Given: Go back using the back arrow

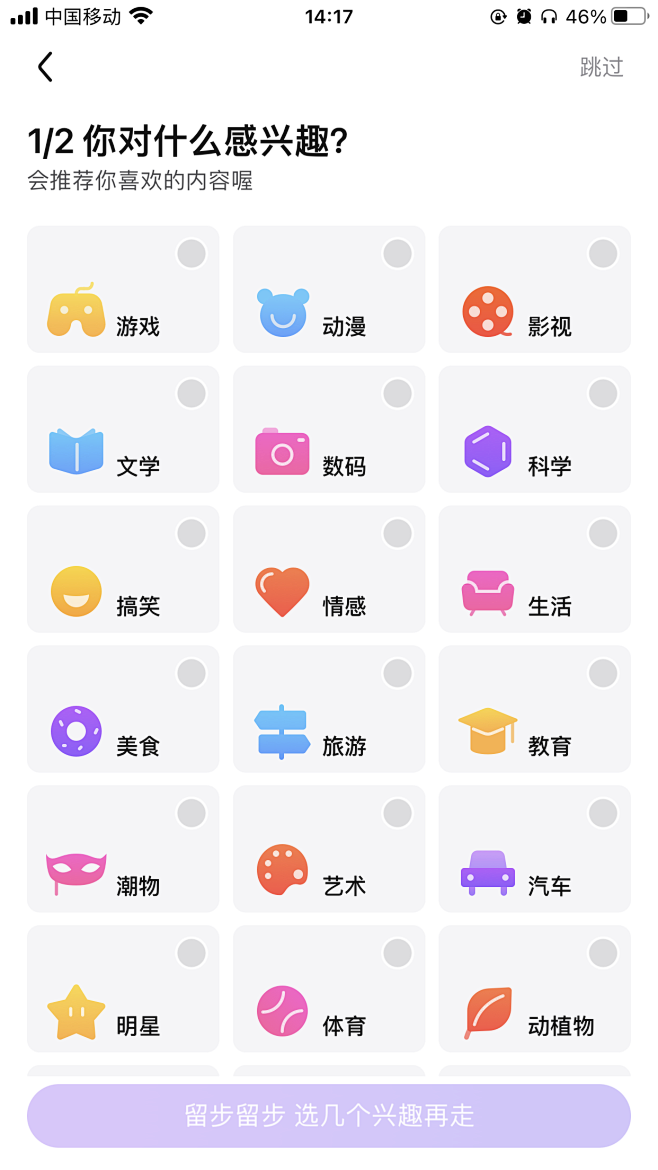Looking at the screenshot, I should (45, 67).
